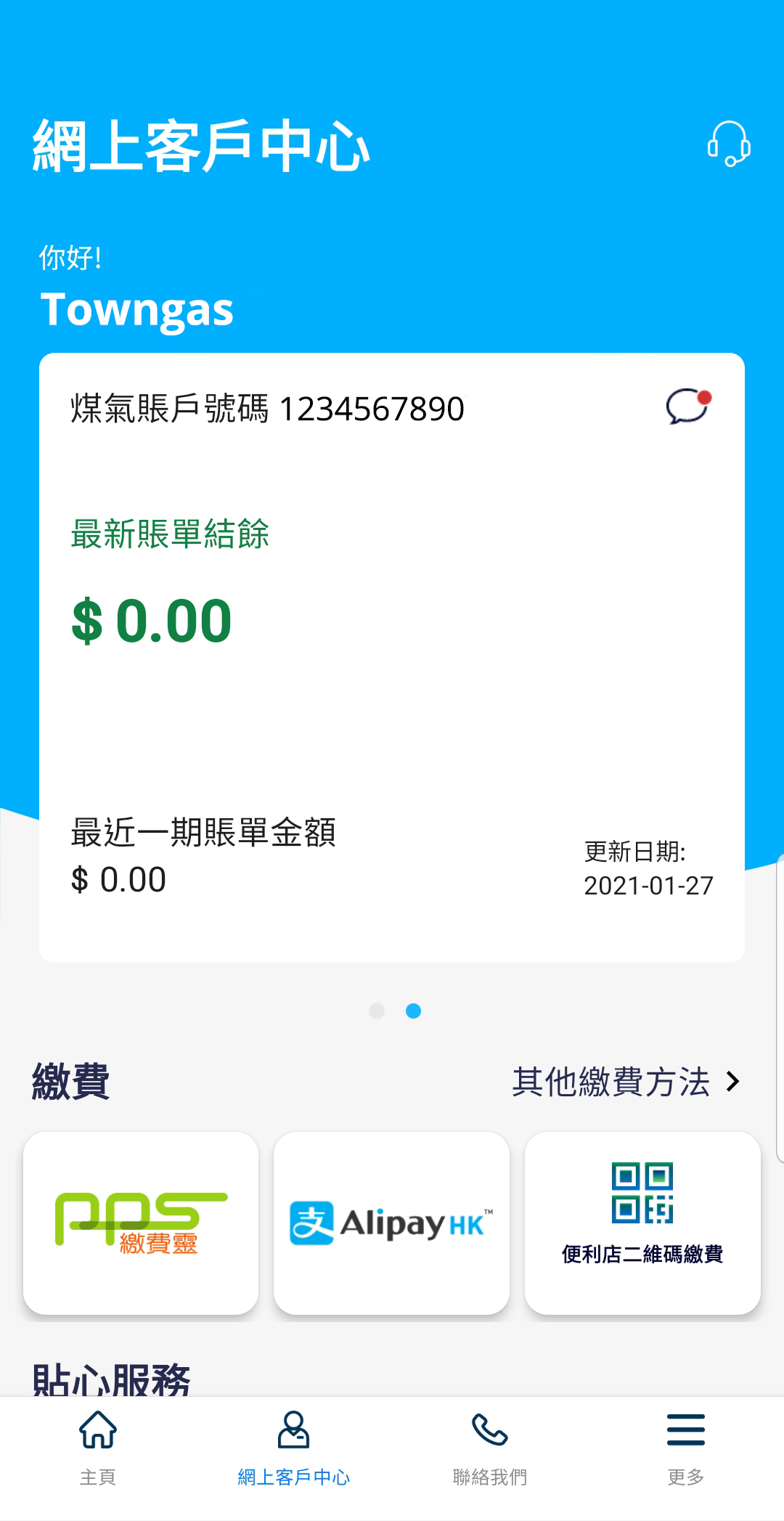This screenshot has height=1521, width=784.
Task: Pay with AlipayHK
Action: pos(391,1223)
